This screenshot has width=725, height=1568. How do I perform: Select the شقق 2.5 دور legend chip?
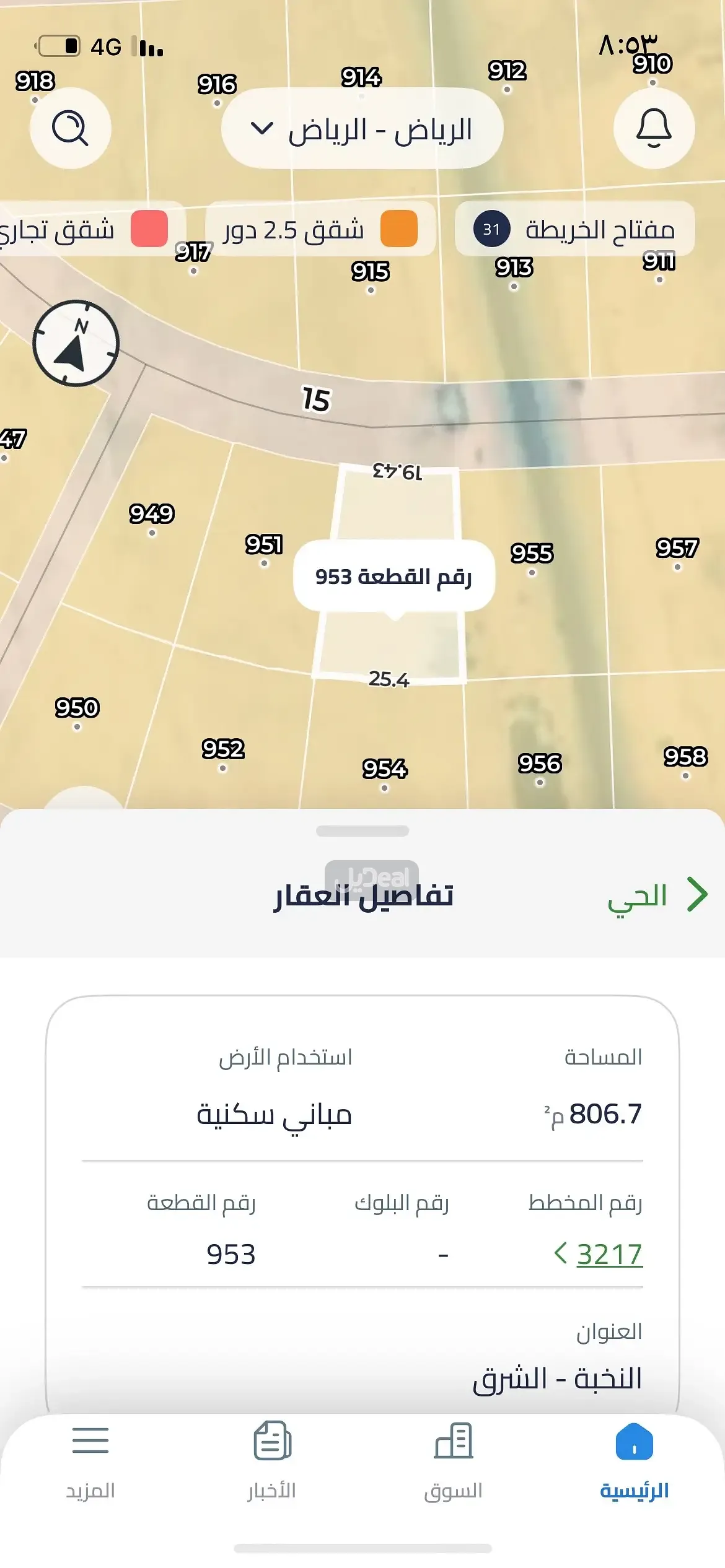(320, 230)
